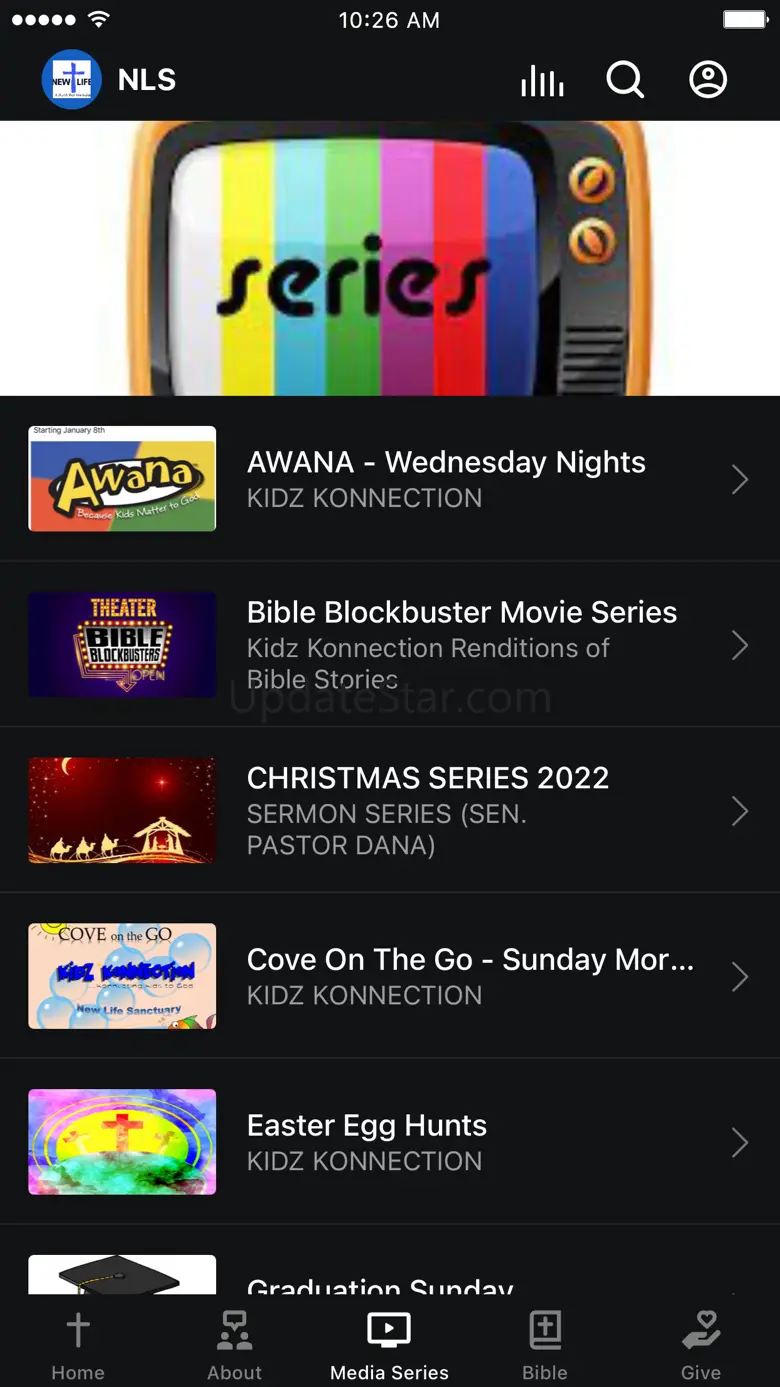Switch to the Home tab
Screen dimensions: 780x1387
coord(78,1345)
